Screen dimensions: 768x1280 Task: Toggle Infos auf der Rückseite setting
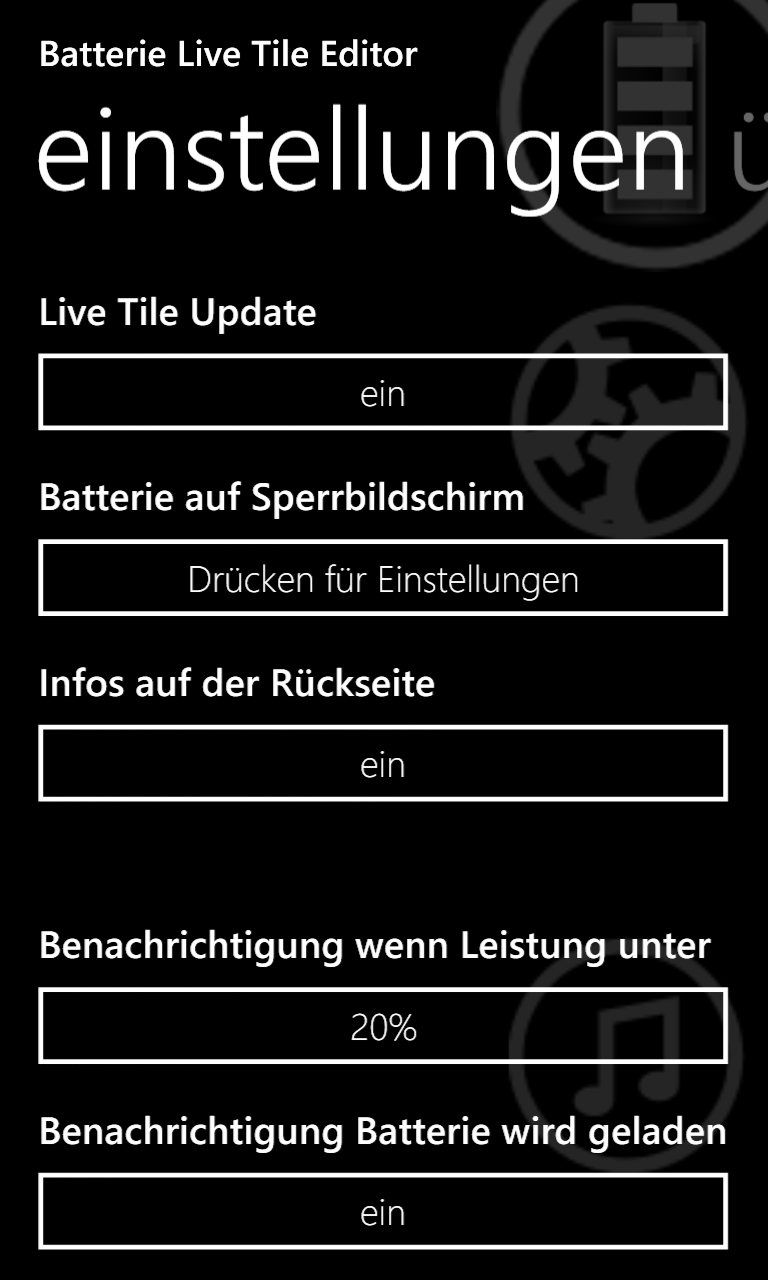pos(383,764)
